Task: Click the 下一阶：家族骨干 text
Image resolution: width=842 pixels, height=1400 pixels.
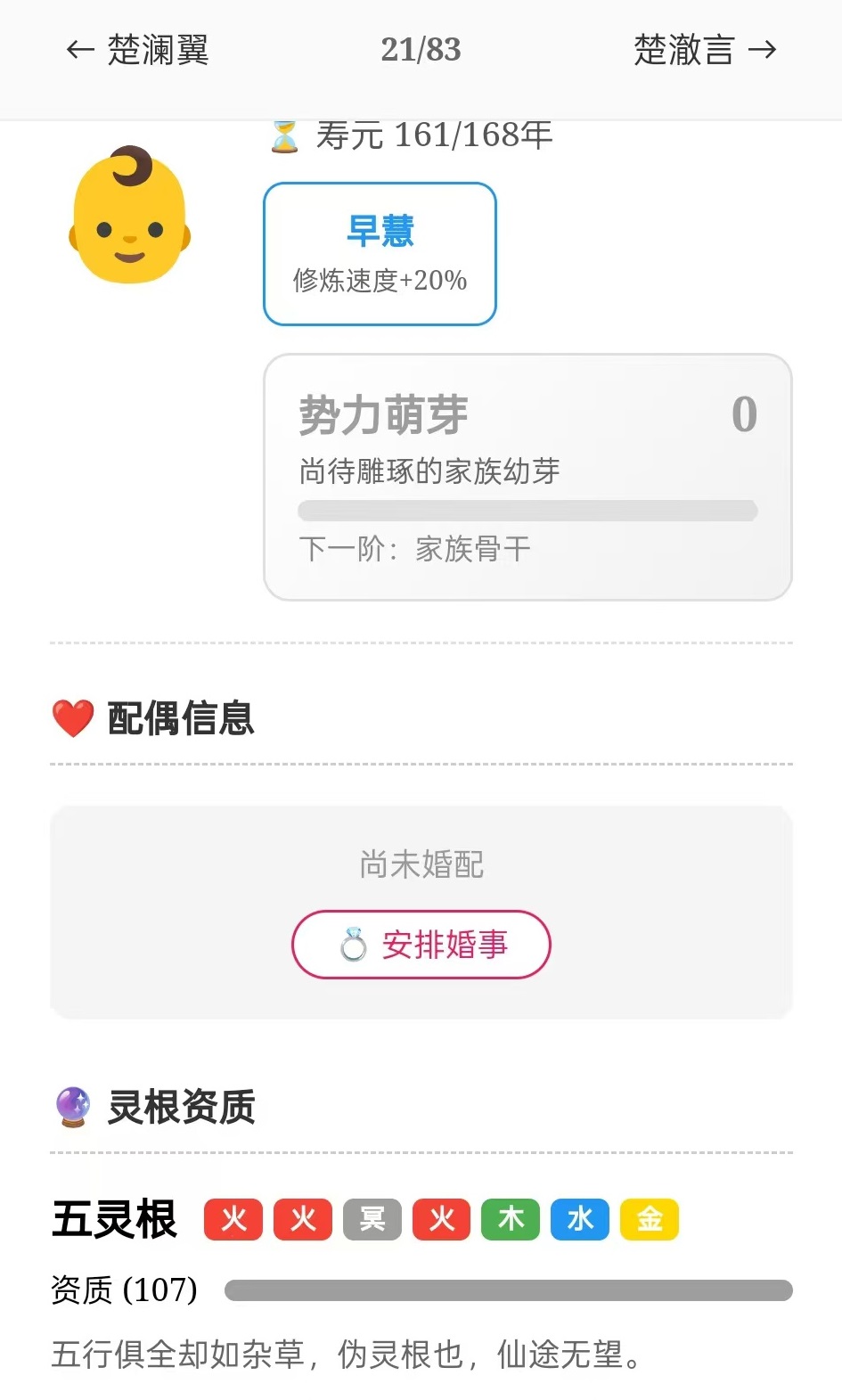Action: (413, 547)
